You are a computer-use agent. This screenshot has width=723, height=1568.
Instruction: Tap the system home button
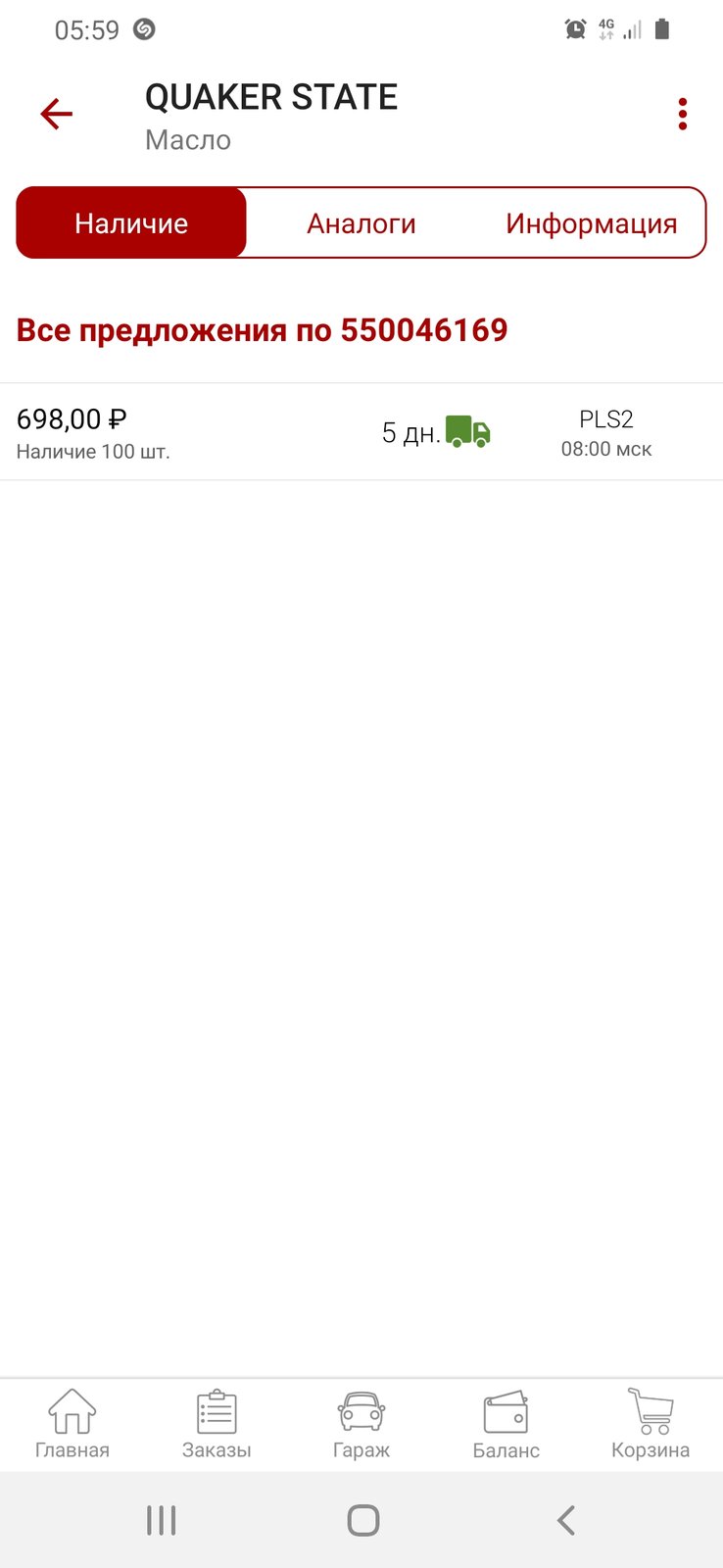tap(362, 1520)
